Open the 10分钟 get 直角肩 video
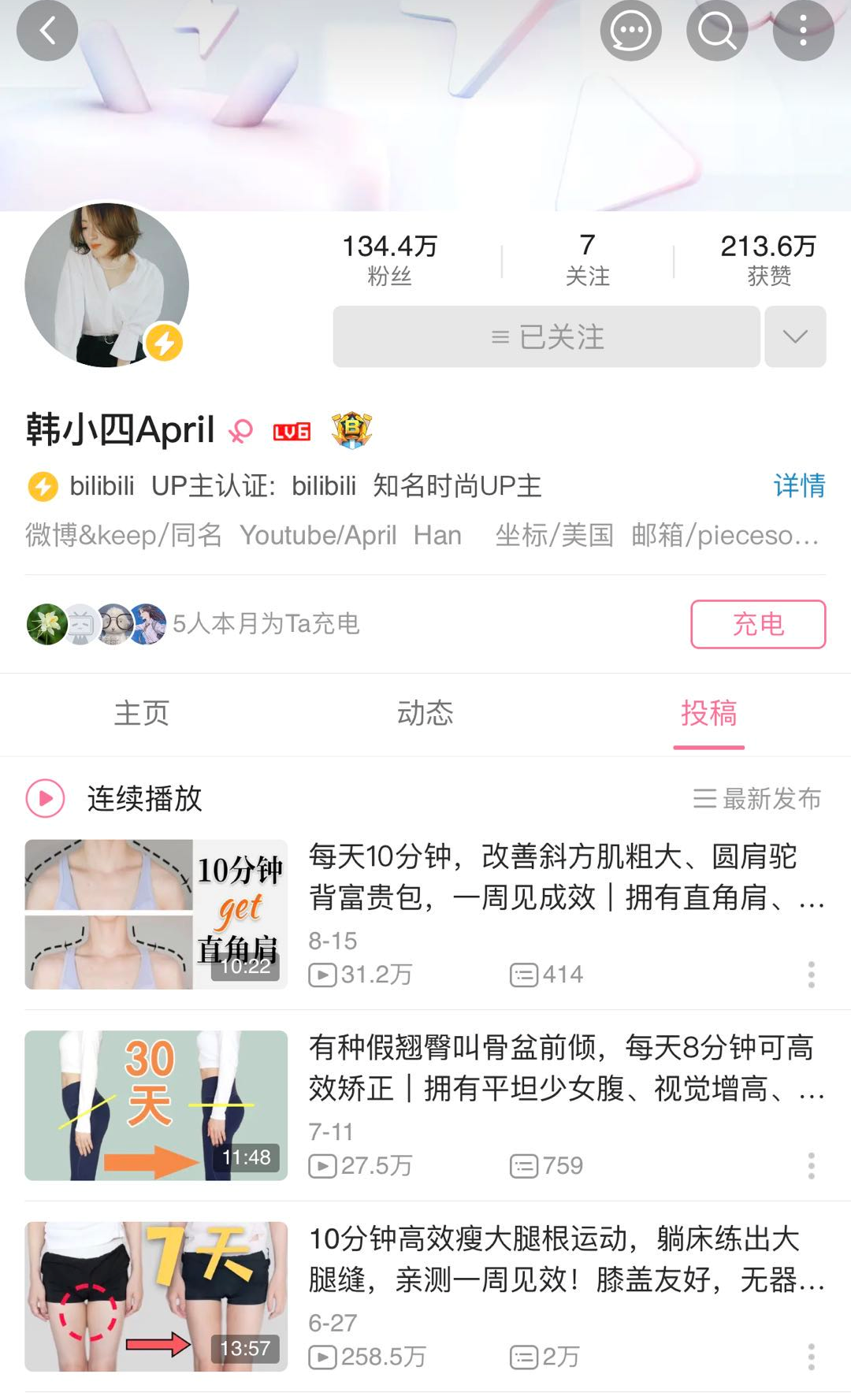851x1400 pixels. click(x=425, y=914)
